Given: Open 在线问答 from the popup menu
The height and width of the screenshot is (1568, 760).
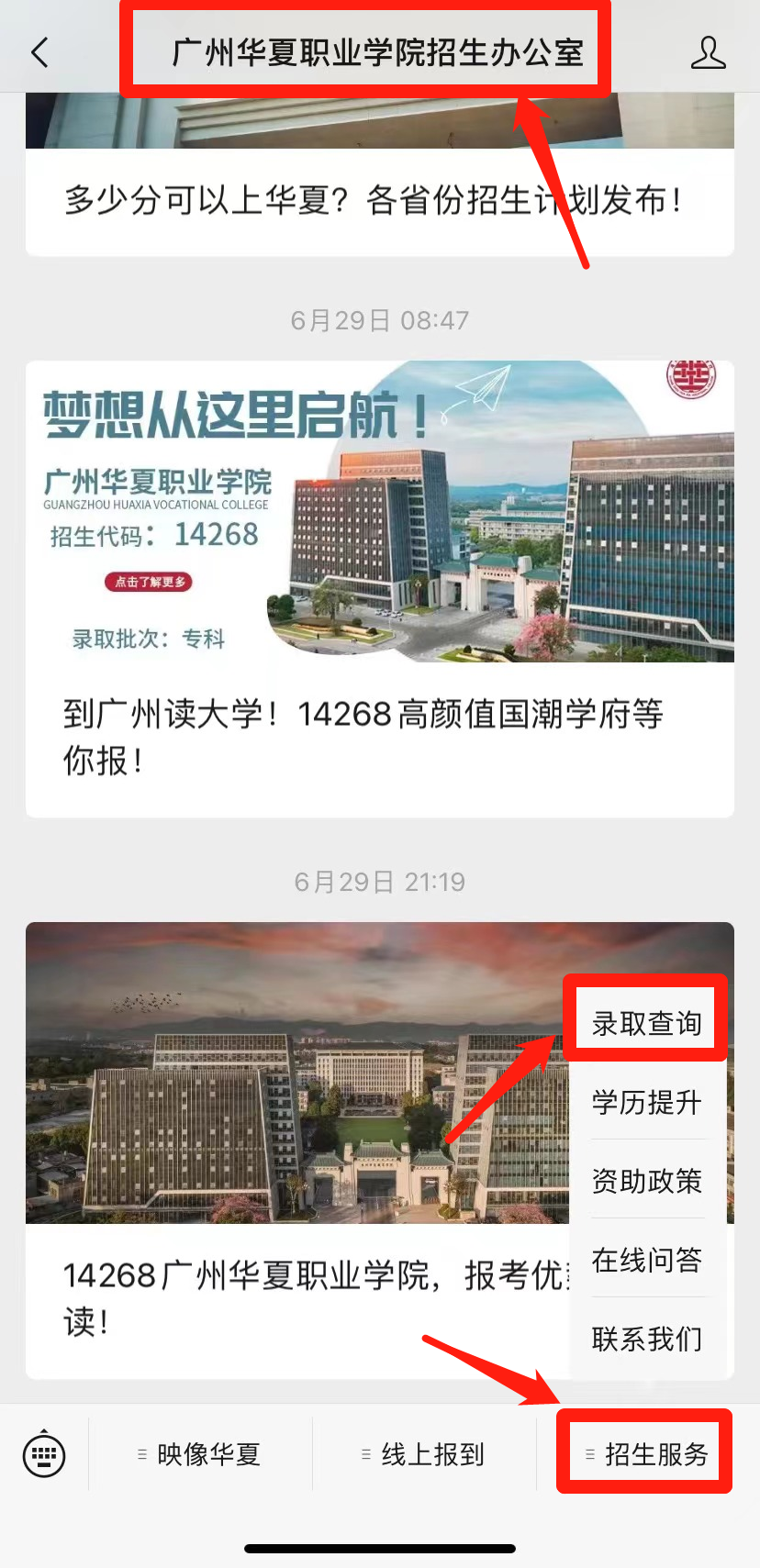Looking at the screenshot, I should pos(646,1259).
